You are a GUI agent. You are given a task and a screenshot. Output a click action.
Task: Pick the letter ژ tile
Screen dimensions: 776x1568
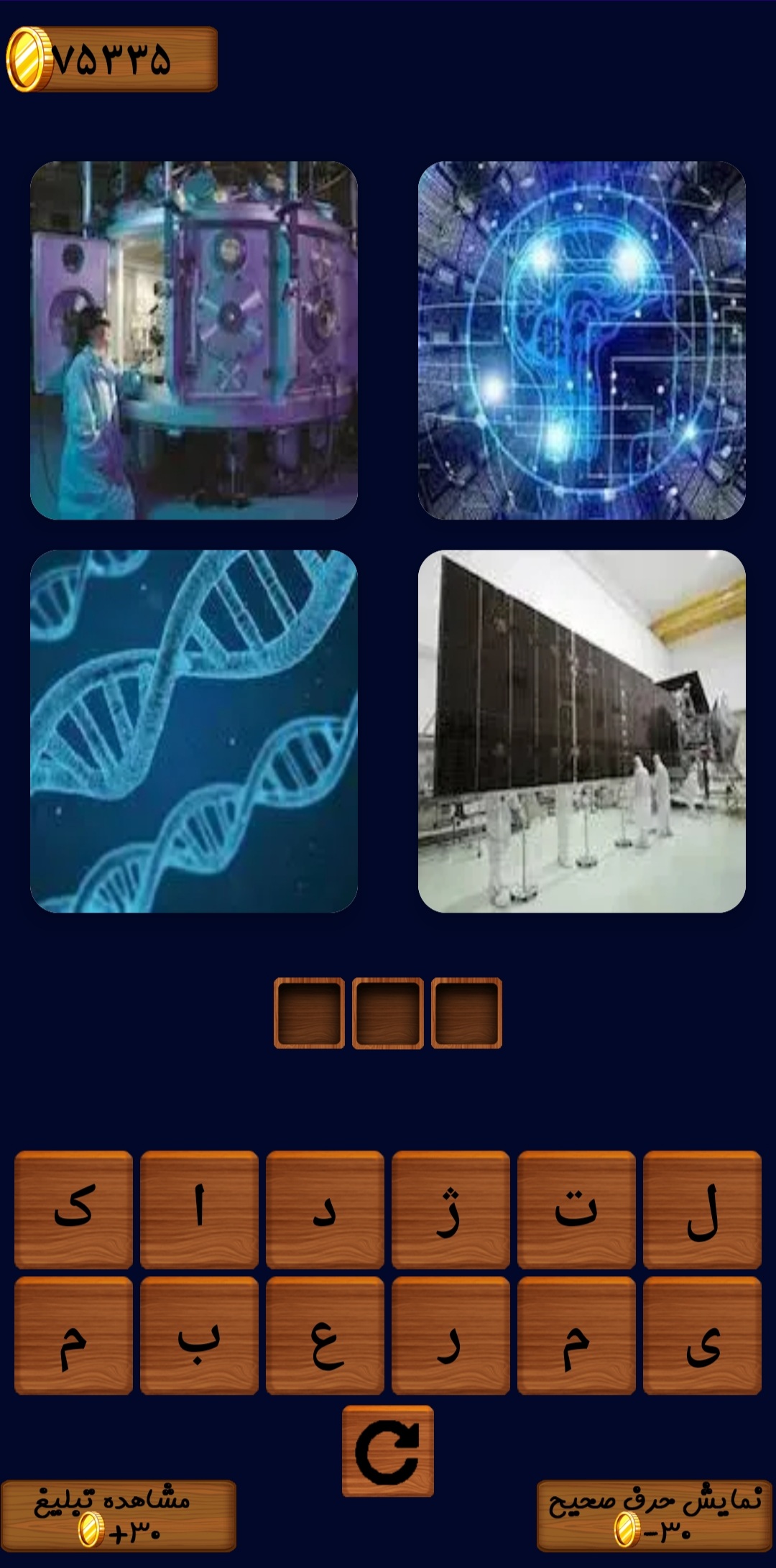[x=451, y=1209]
